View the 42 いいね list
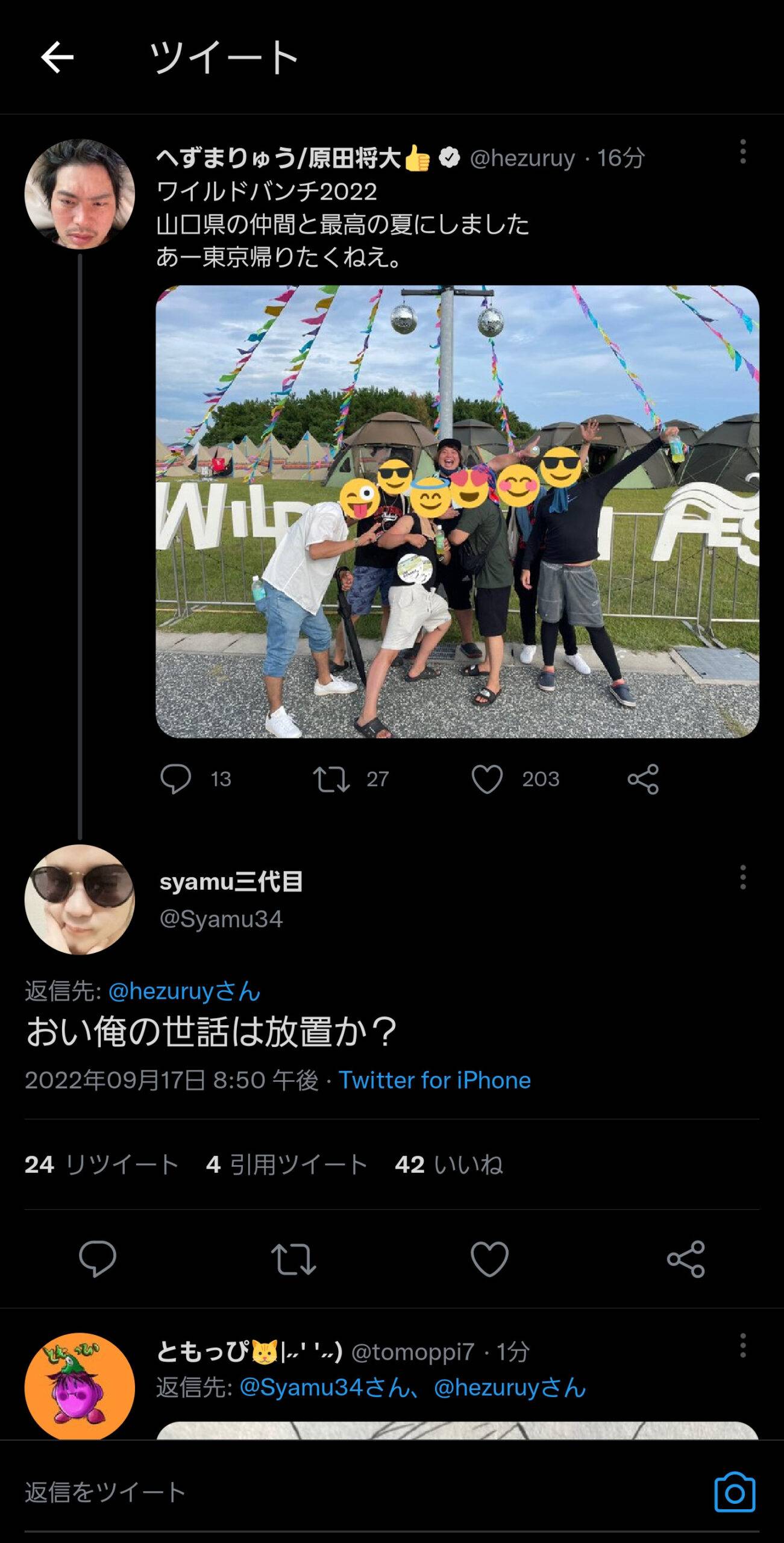This screenshot has width=784, height=1543. (x=449, y=1164)
